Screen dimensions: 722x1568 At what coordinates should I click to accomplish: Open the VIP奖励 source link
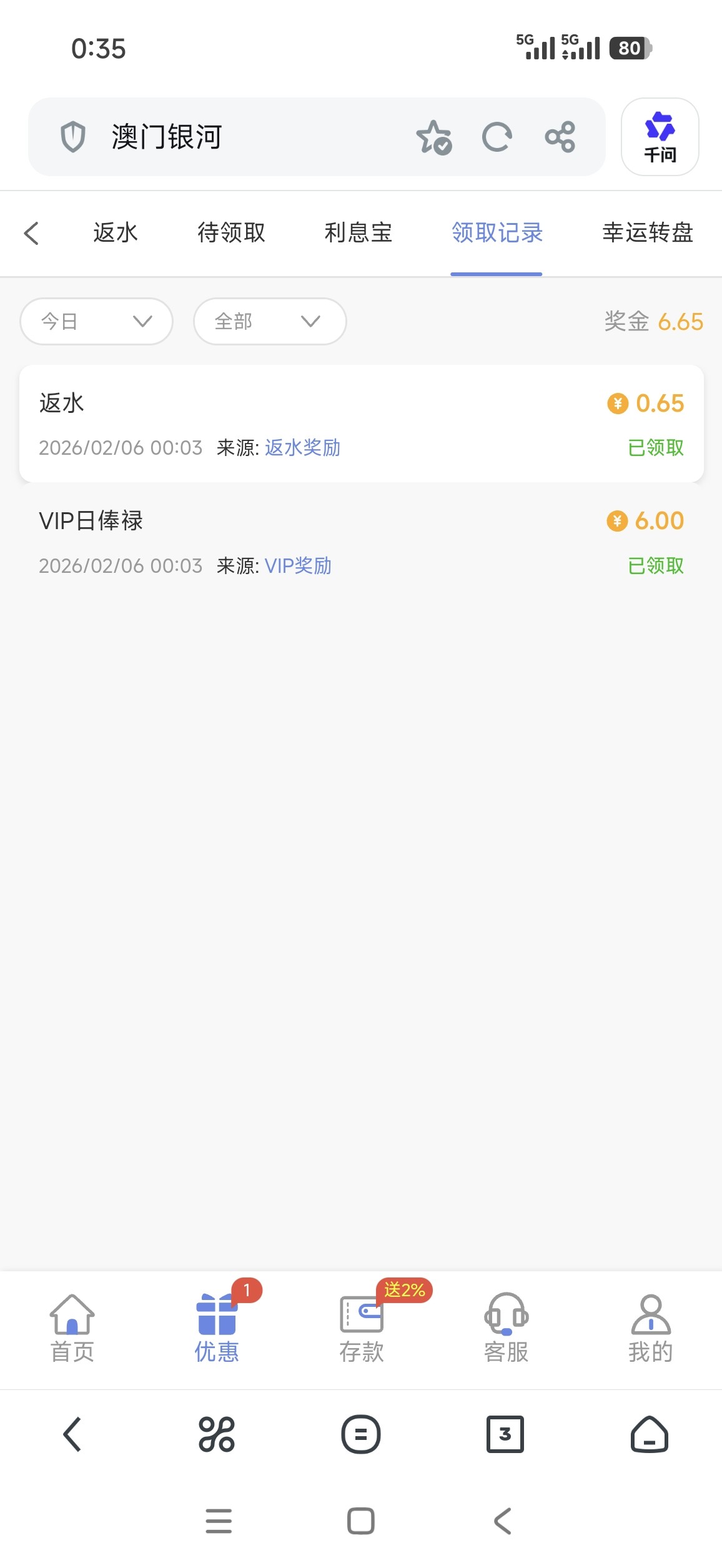298,565
